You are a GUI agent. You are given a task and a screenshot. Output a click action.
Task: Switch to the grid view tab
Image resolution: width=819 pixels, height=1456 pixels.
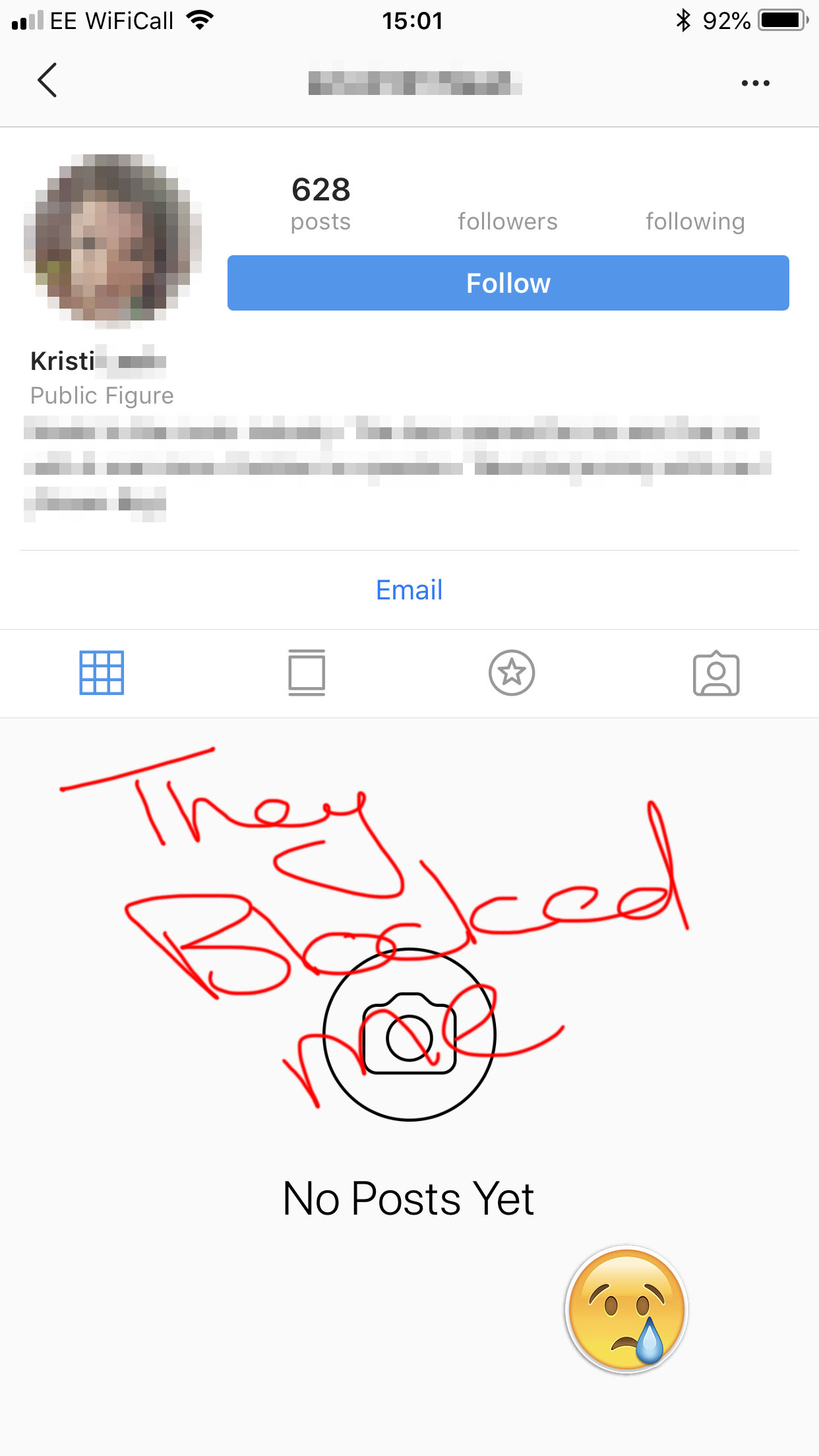(x=102, y=673)
